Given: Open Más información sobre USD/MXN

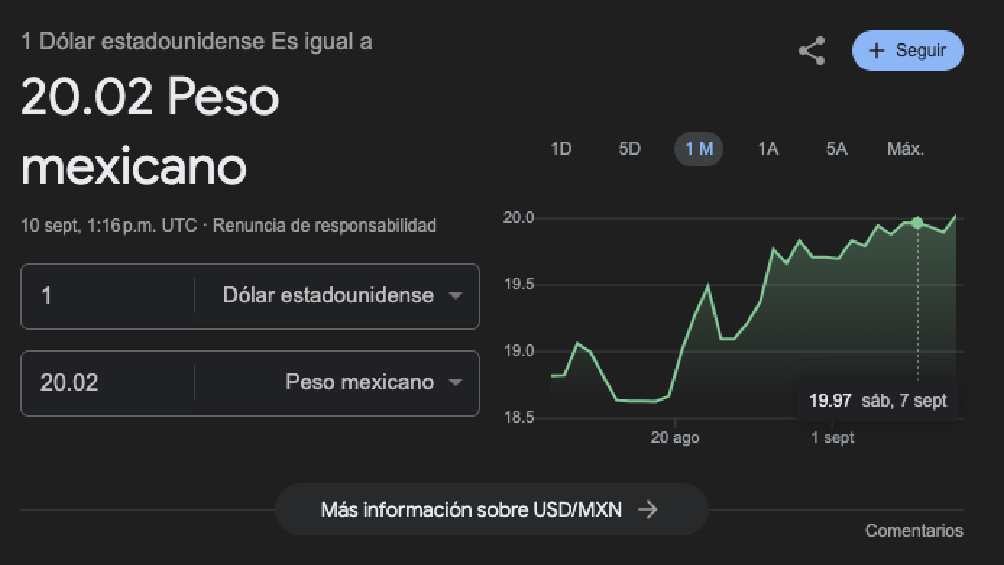Looking at the screenshot, I should tap(490, 510).
